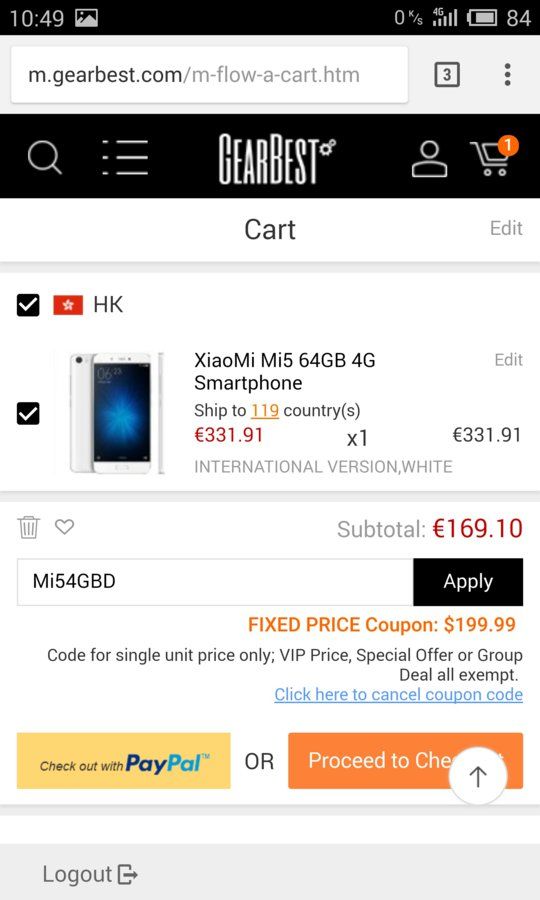Check out with PayPal
540x900 pixels.
123,761
